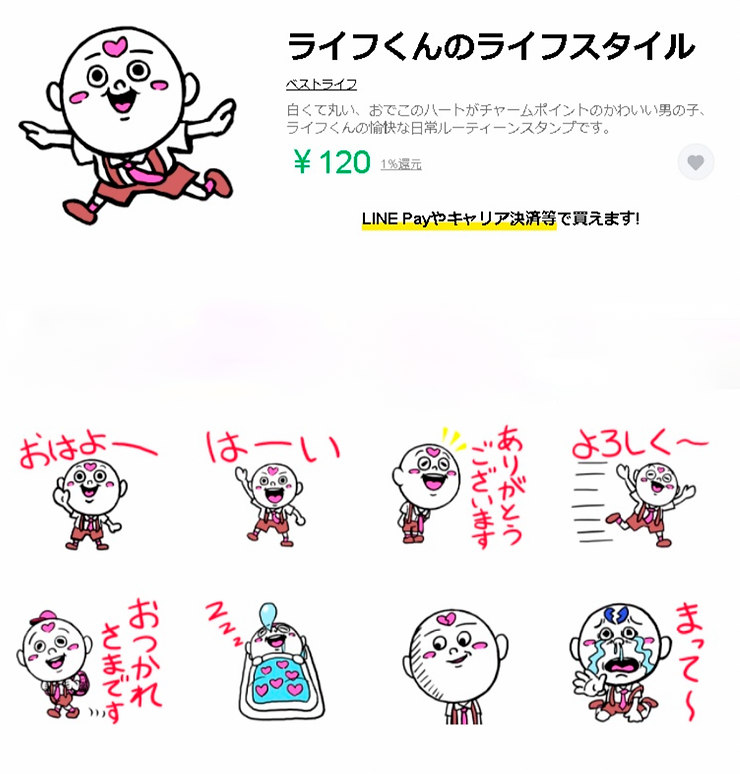Open creator page ベストライフ
This screenshot has height=774, width=740.
[x=321, y=84]
